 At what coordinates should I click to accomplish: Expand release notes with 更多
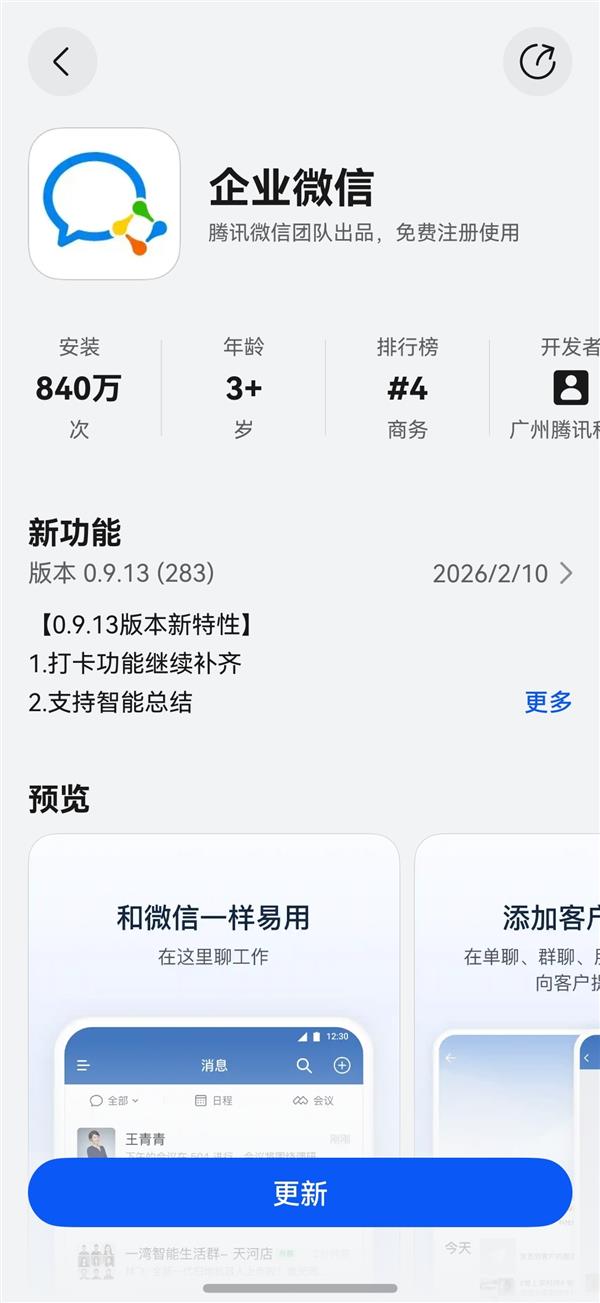click(x=548, y=702)
